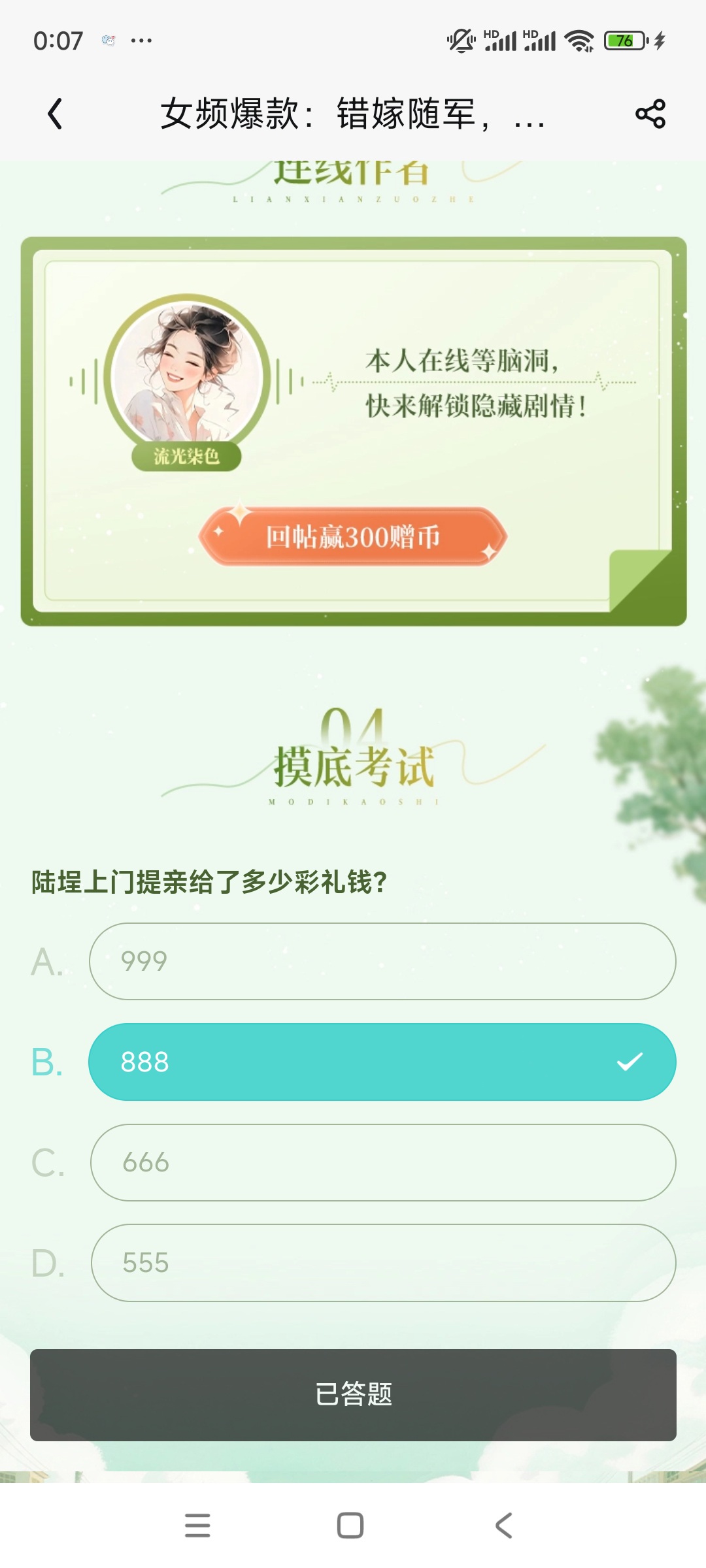Pick option D 555
The width and height of the screenshot is (706, 1568).
point(382,1263)
